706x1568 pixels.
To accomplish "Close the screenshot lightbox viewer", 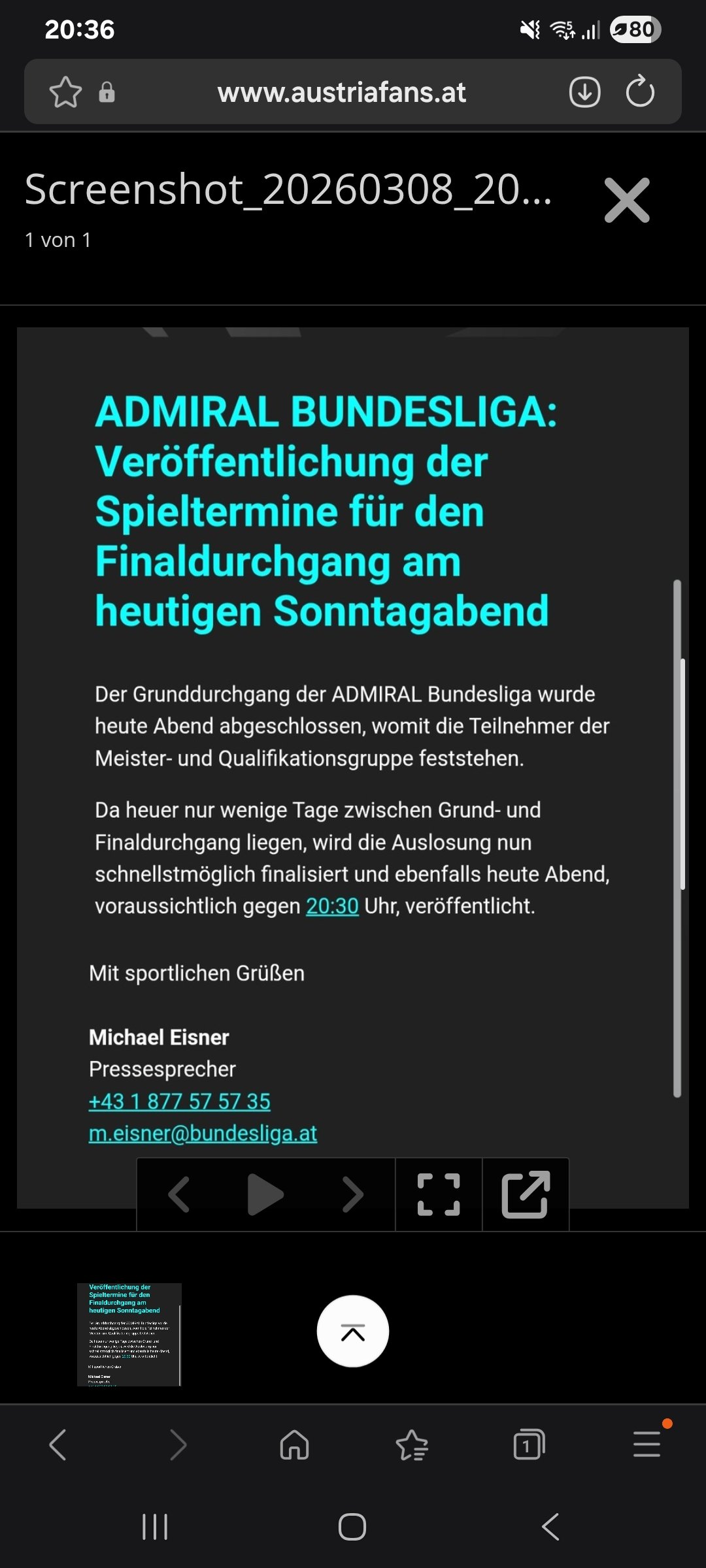I will 627,201.
